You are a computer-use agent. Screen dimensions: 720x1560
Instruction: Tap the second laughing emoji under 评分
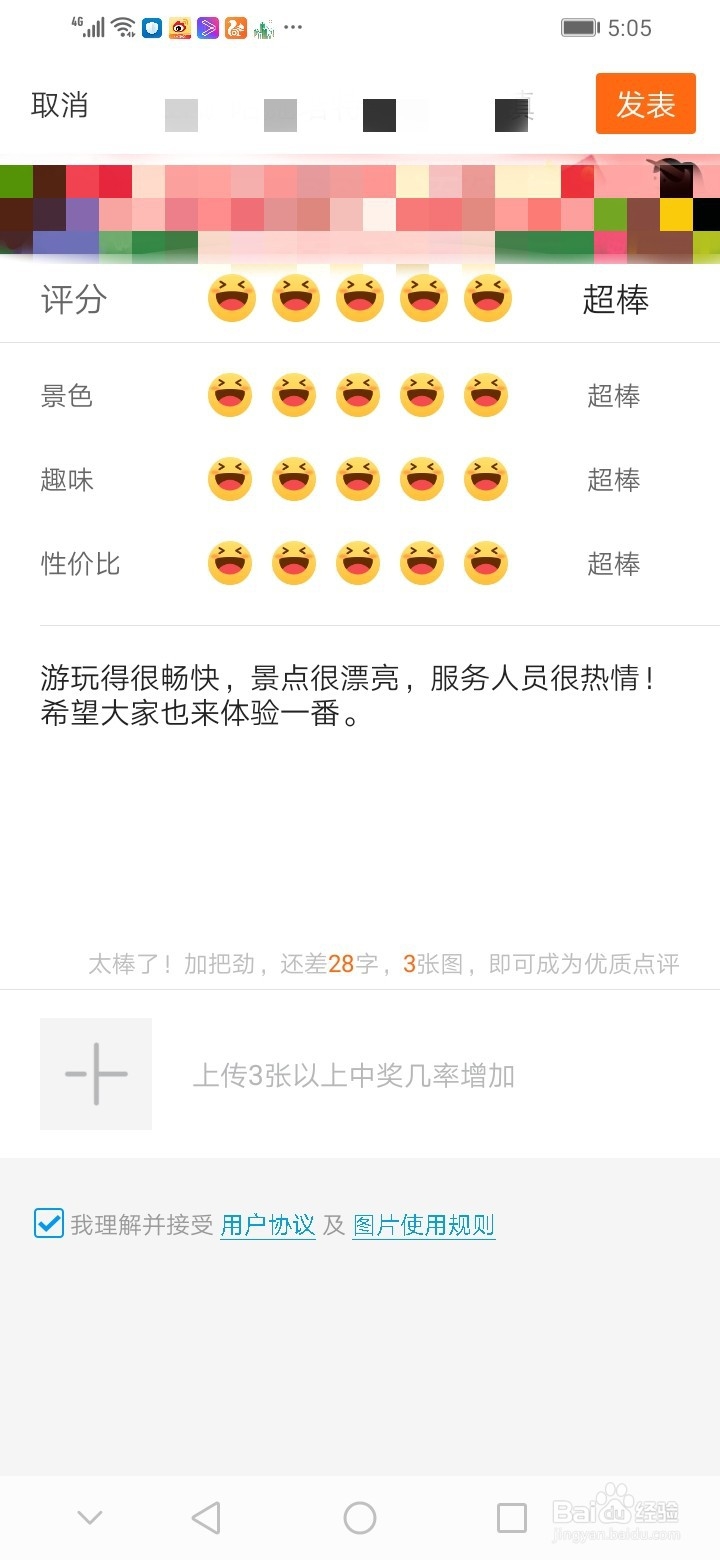click(295, 298)
